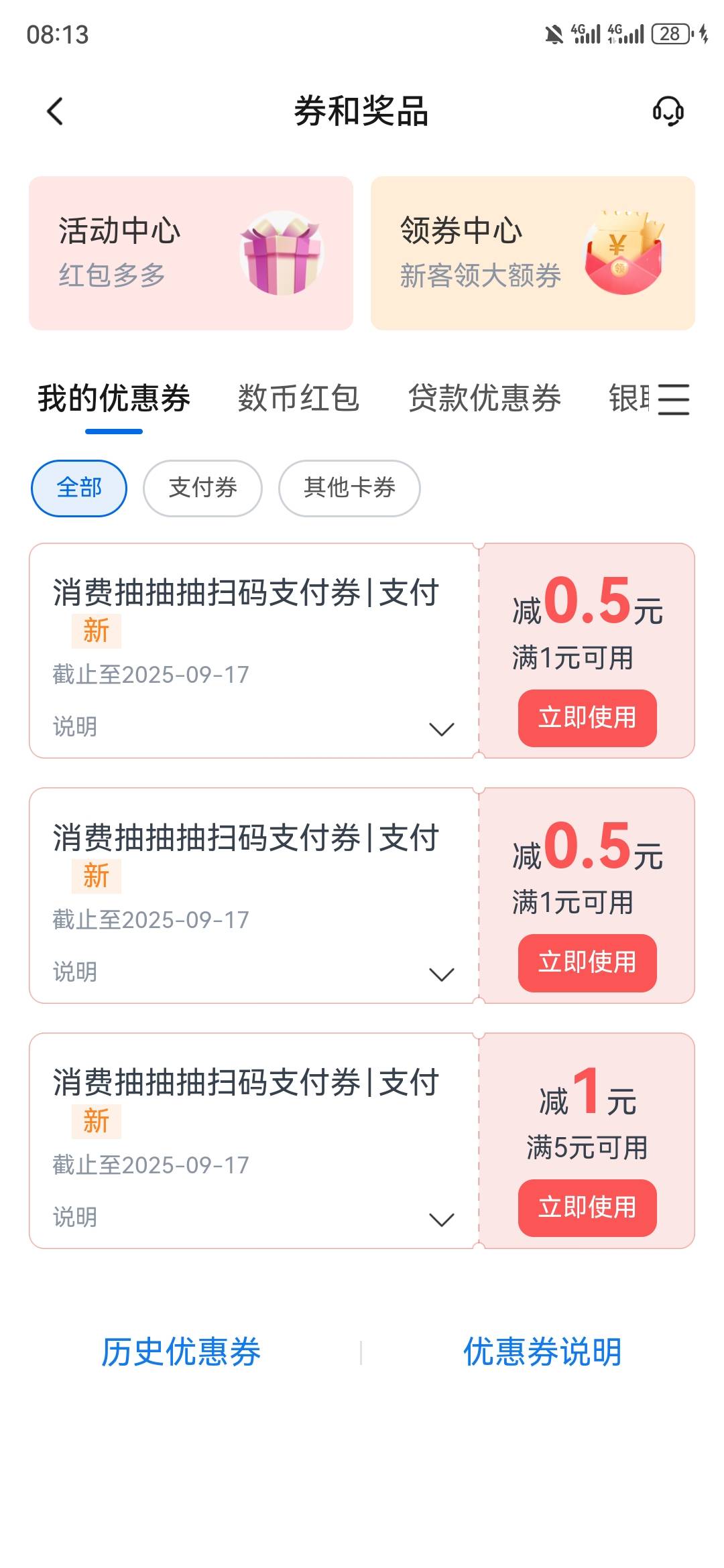Image resolution: width=724 pixels, height=1568 pixels.
Task: Open customer service headset icon
Action: 668,111
